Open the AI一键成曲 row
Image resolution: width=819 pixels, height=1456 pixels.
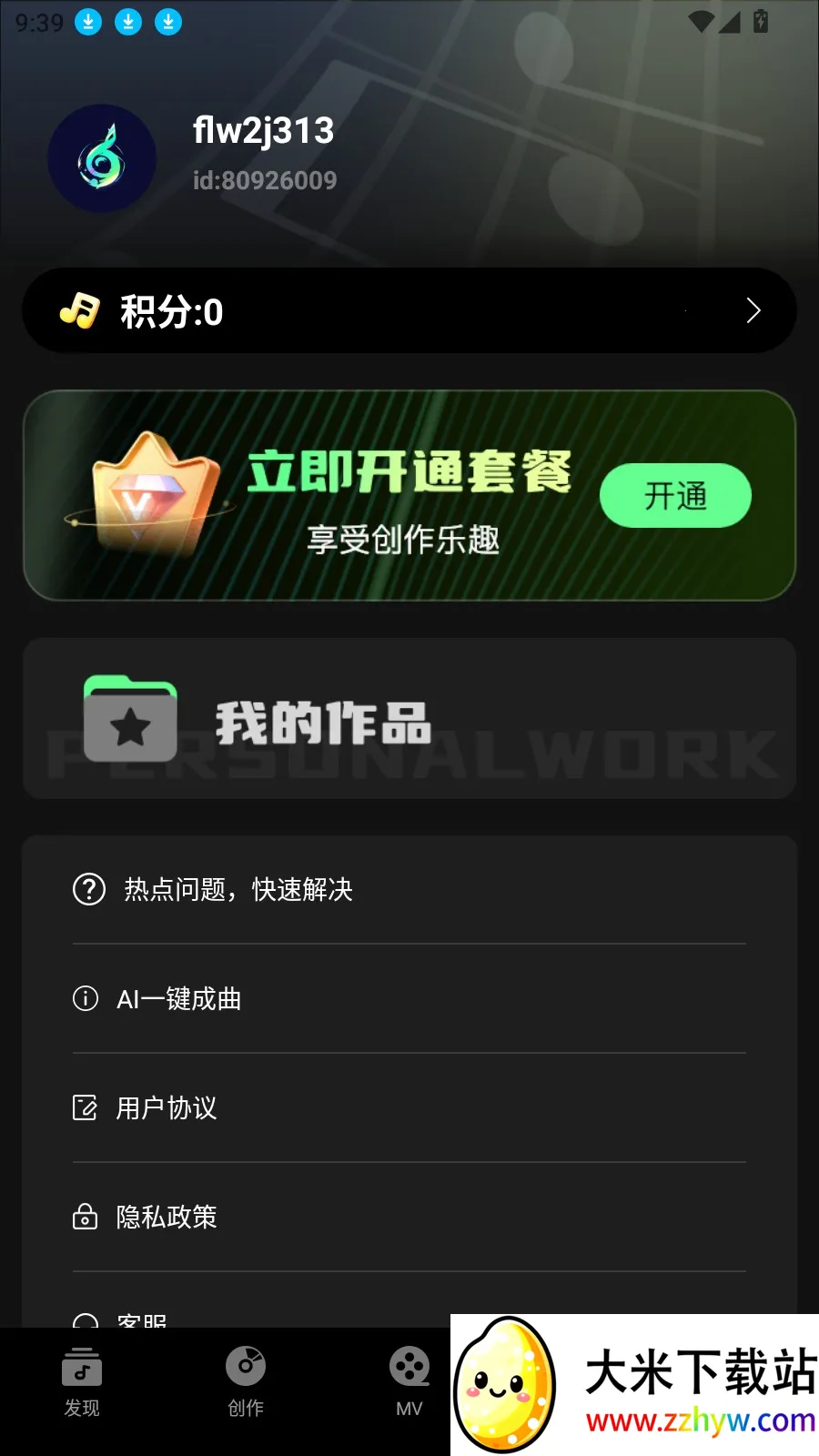[x=409, y=998]
